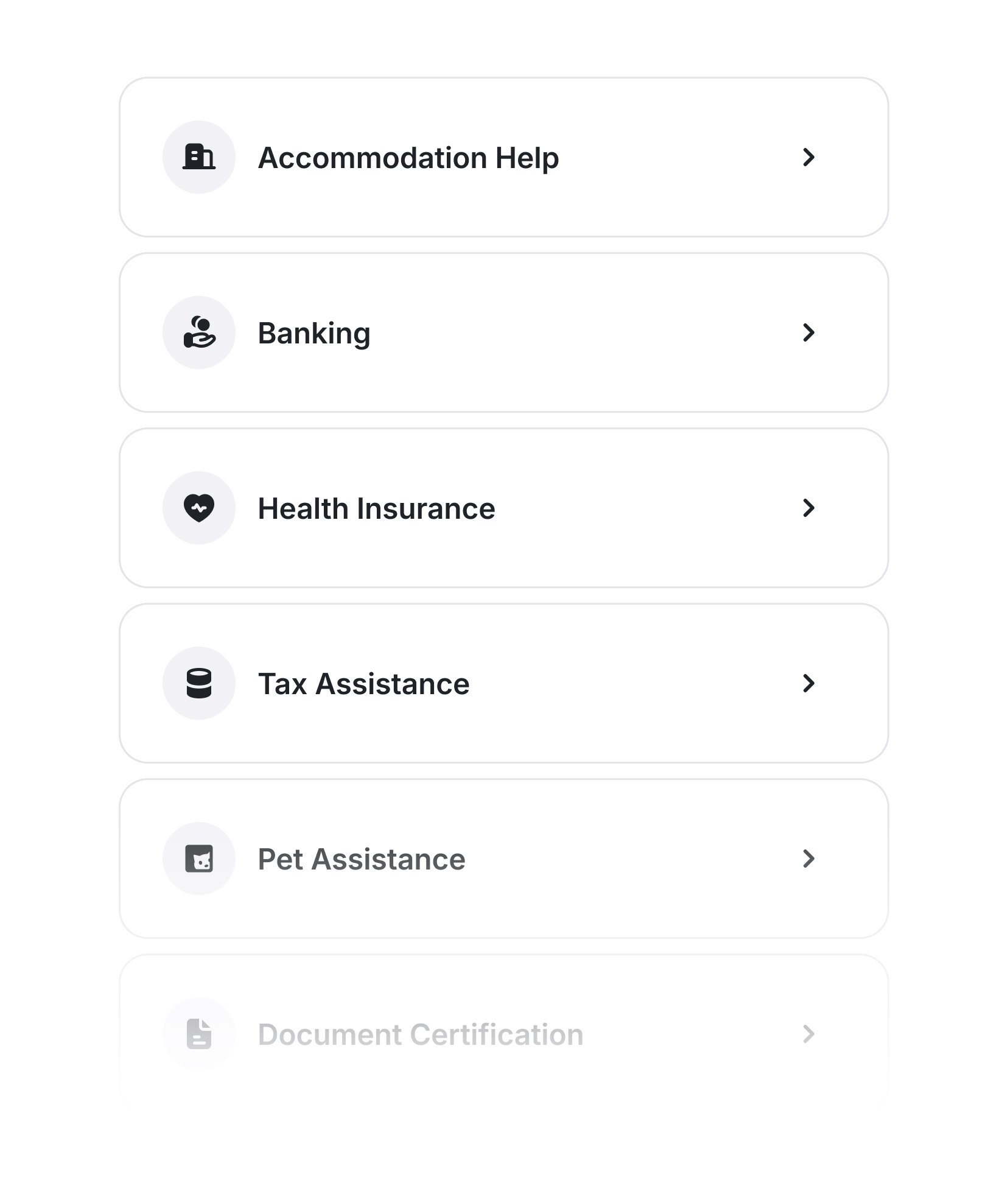
Task: Select the Pet Assistance row
Action: (504, 858)
